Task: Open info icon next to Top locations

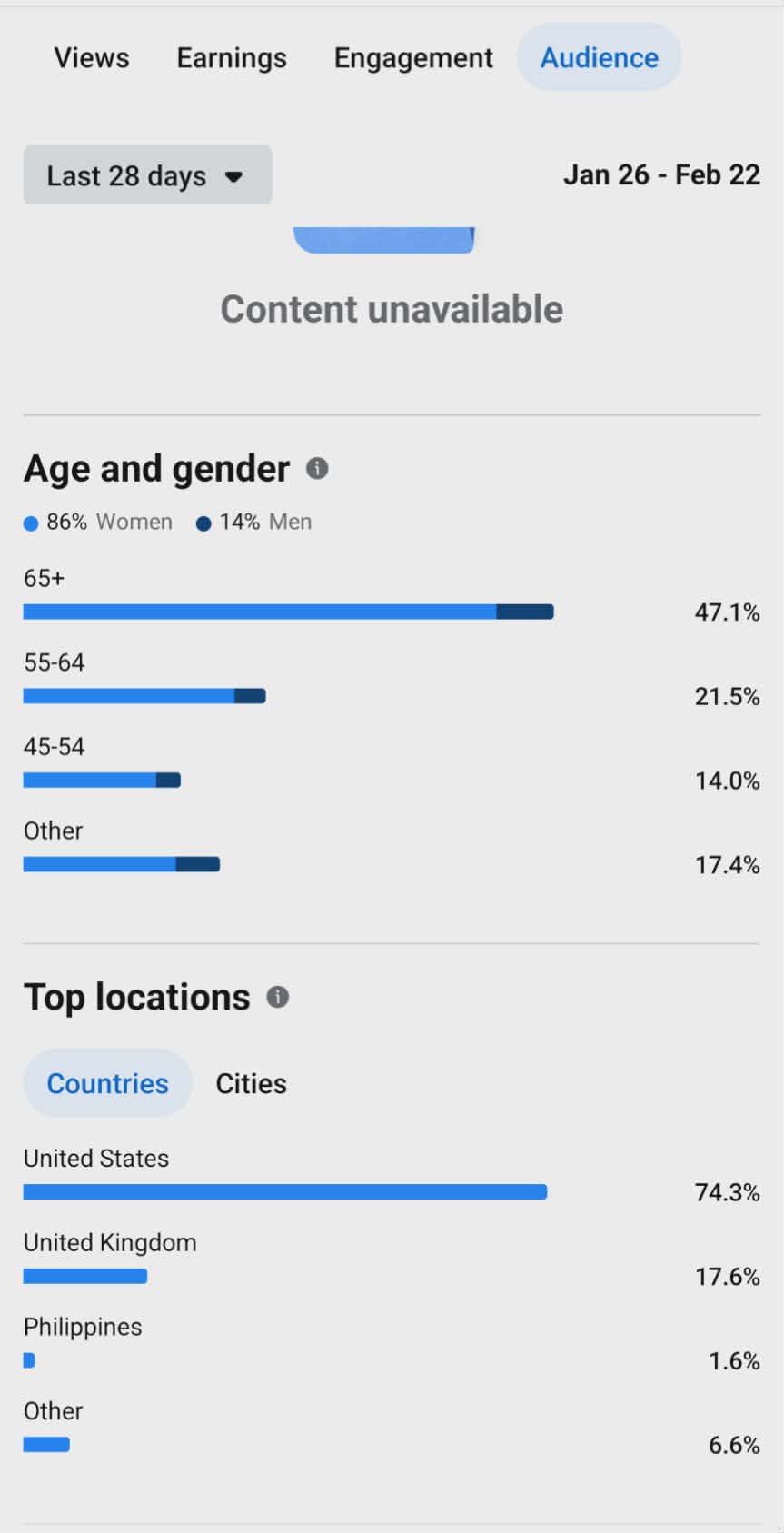Action: [278, 997]
